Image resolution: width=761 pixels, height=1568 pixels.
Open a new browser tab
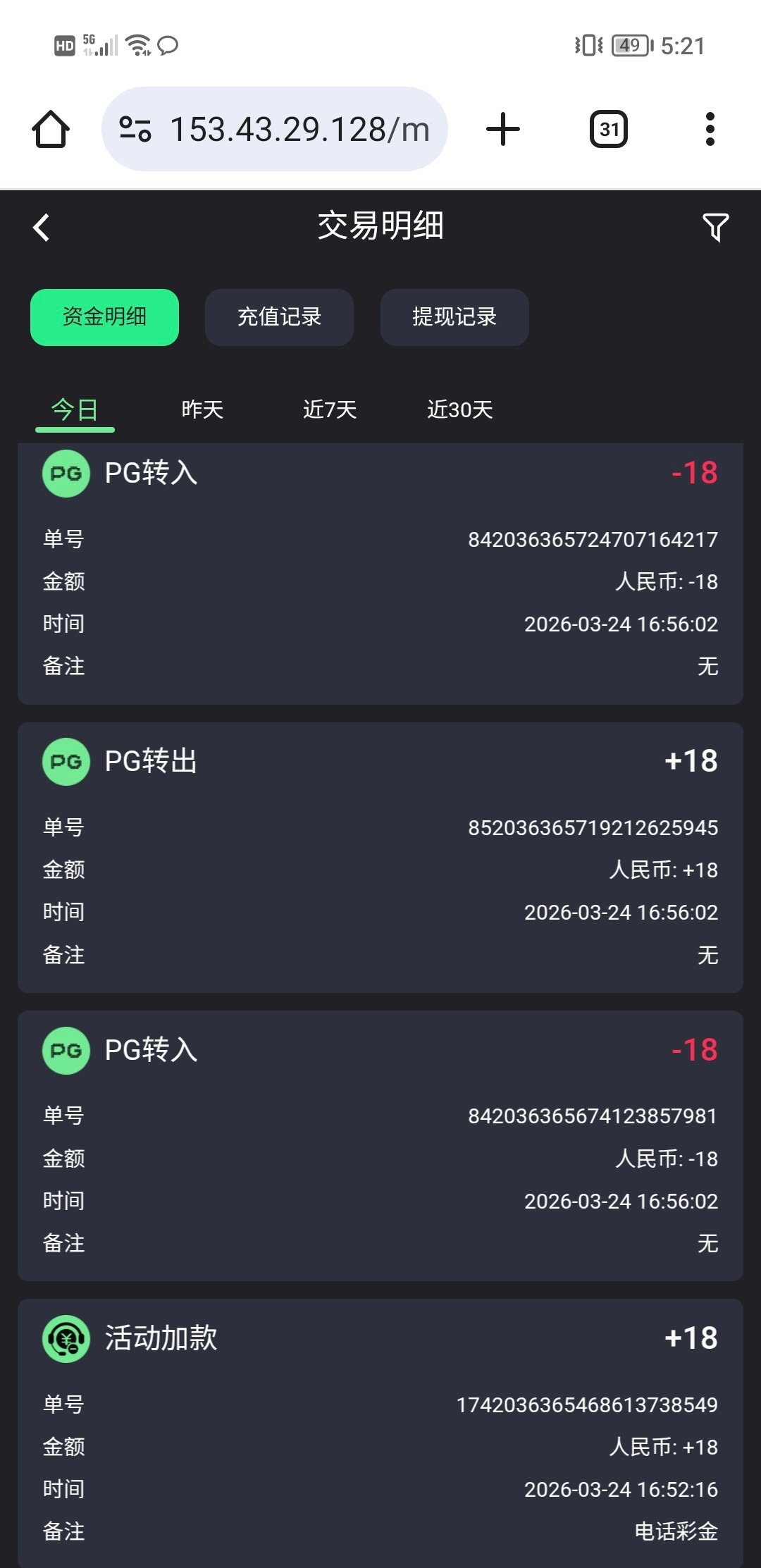(x=503, y=130)
